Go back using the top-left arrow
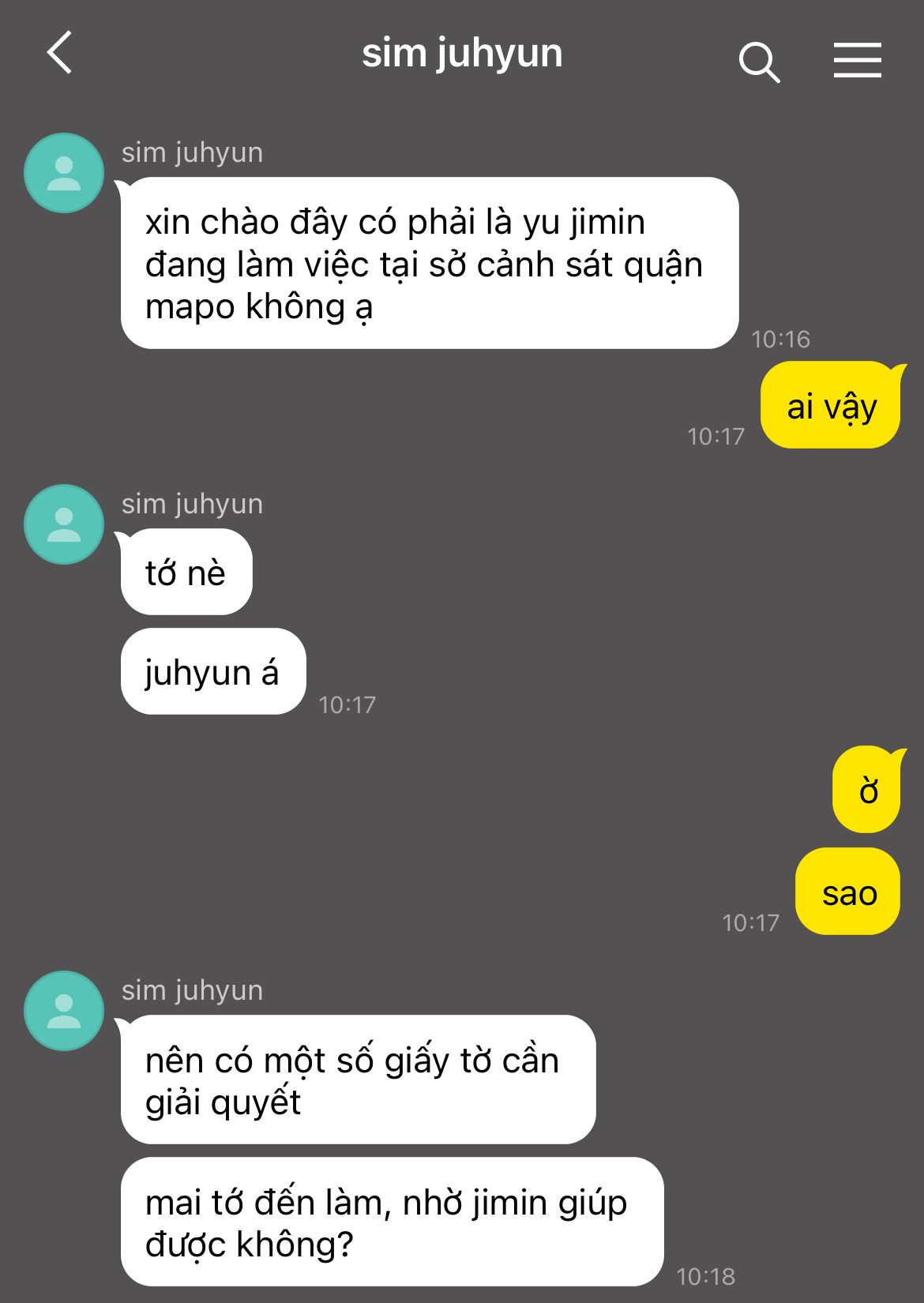The image size is (924, 1303). pos(59,53)
